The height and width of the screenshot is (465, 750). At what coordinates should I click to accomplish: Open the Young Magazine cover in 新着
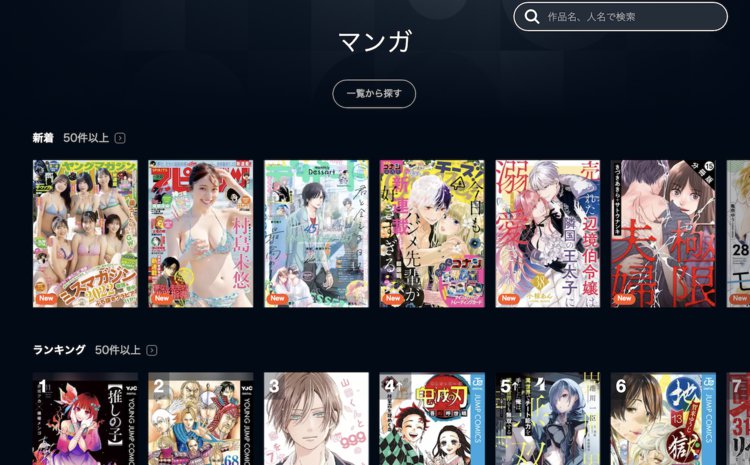point(85,233)
